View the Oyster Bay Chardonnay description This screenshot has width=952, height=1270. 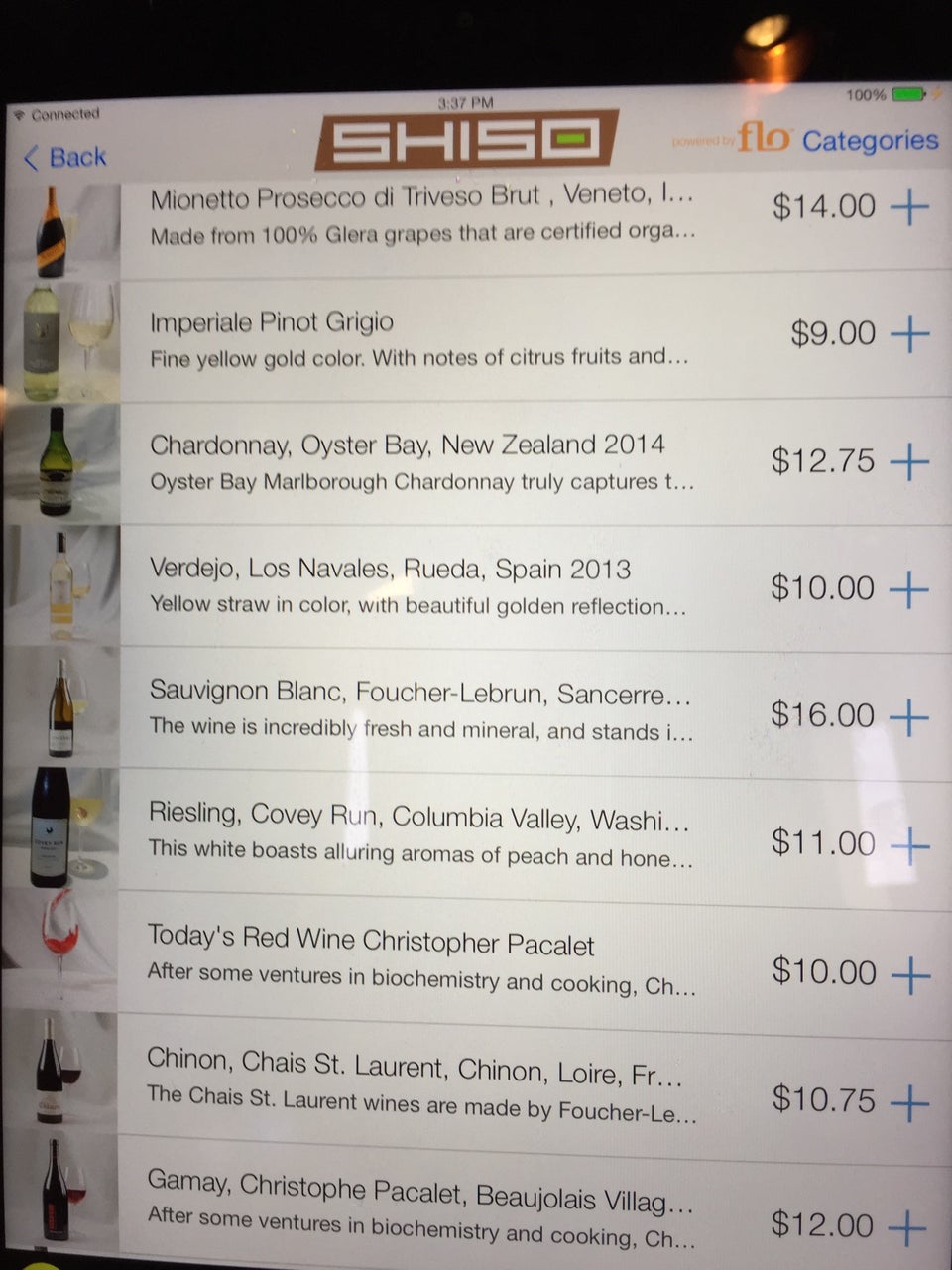(x=421, y=482)
